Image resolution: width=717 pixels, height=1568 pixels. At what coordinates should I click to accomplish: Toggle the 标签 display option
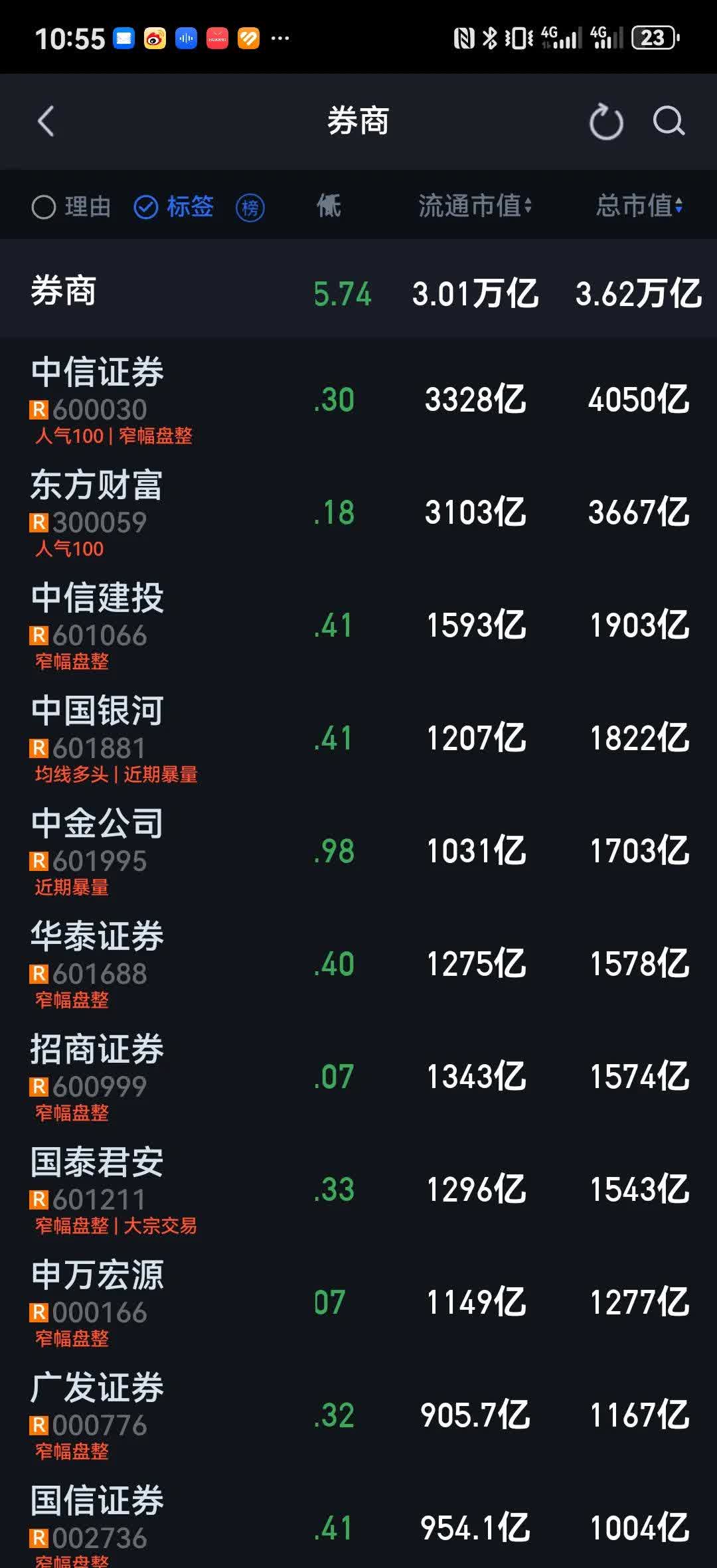pyautogui.click(x=174, y=207)
